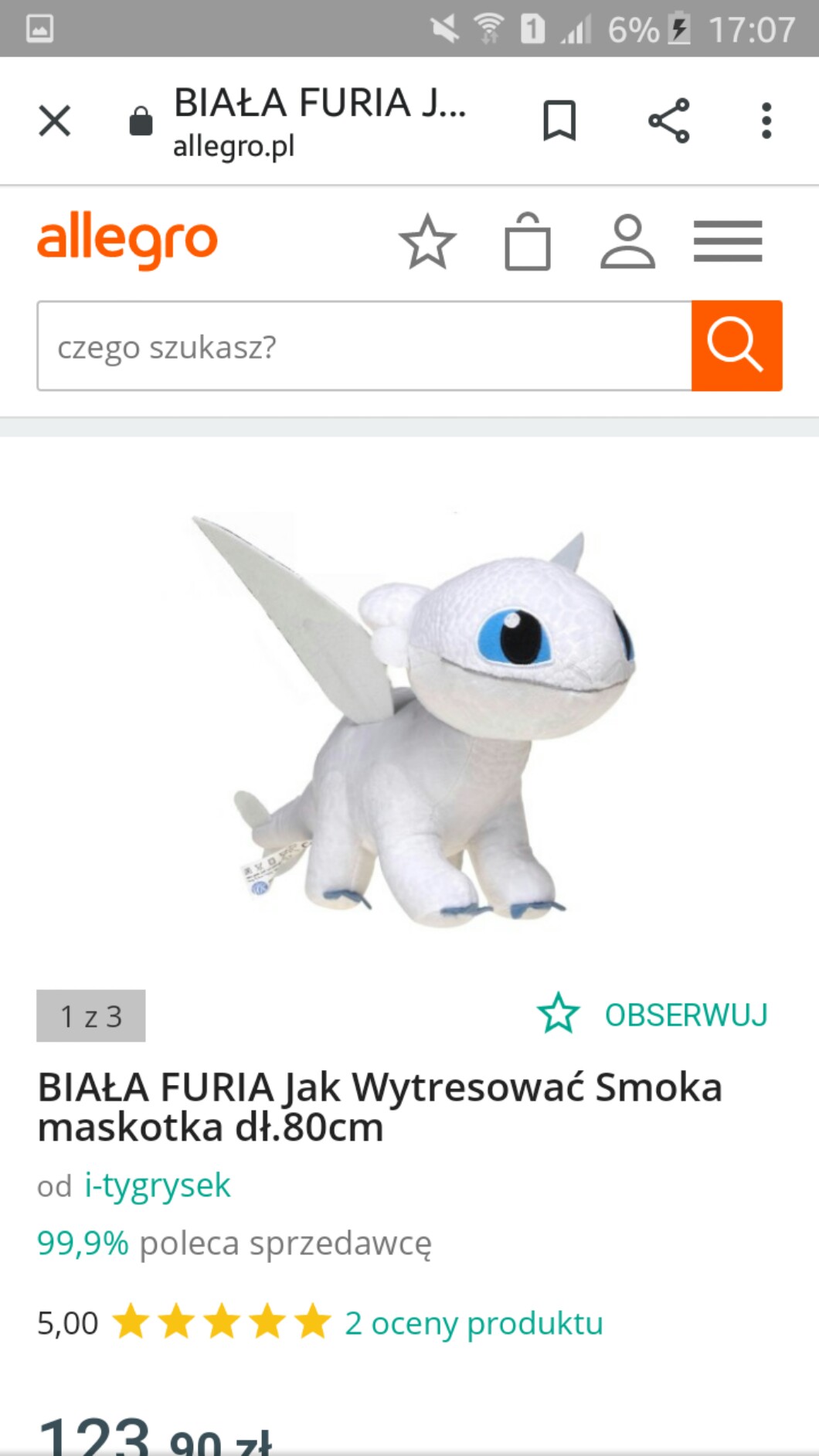Open favorites star in allegro header
819x1456 pixels.
click(x=427, y=242)
